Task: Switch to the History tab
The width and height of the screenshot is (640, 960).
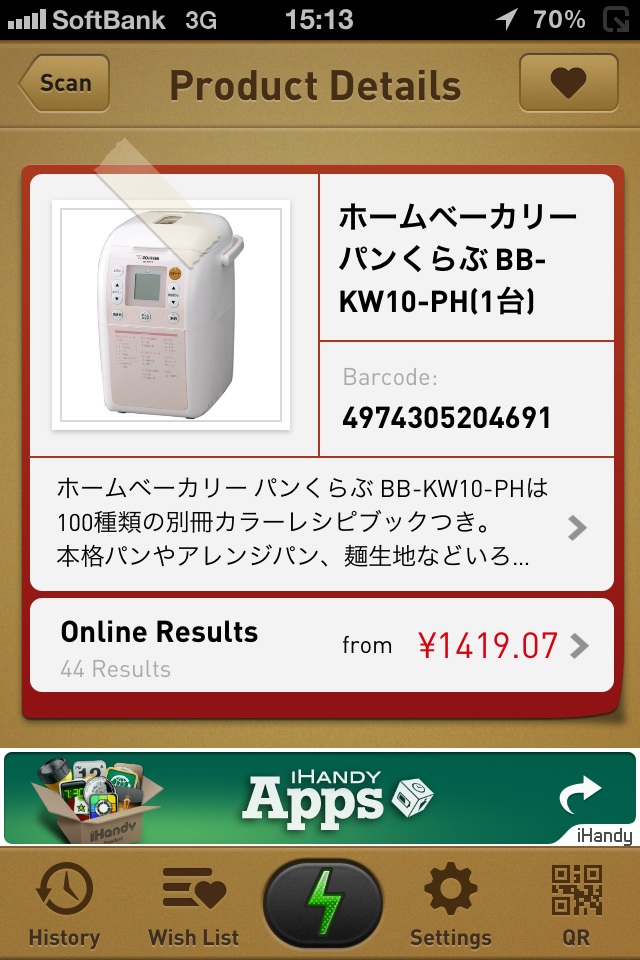Action: coord(64,904)
